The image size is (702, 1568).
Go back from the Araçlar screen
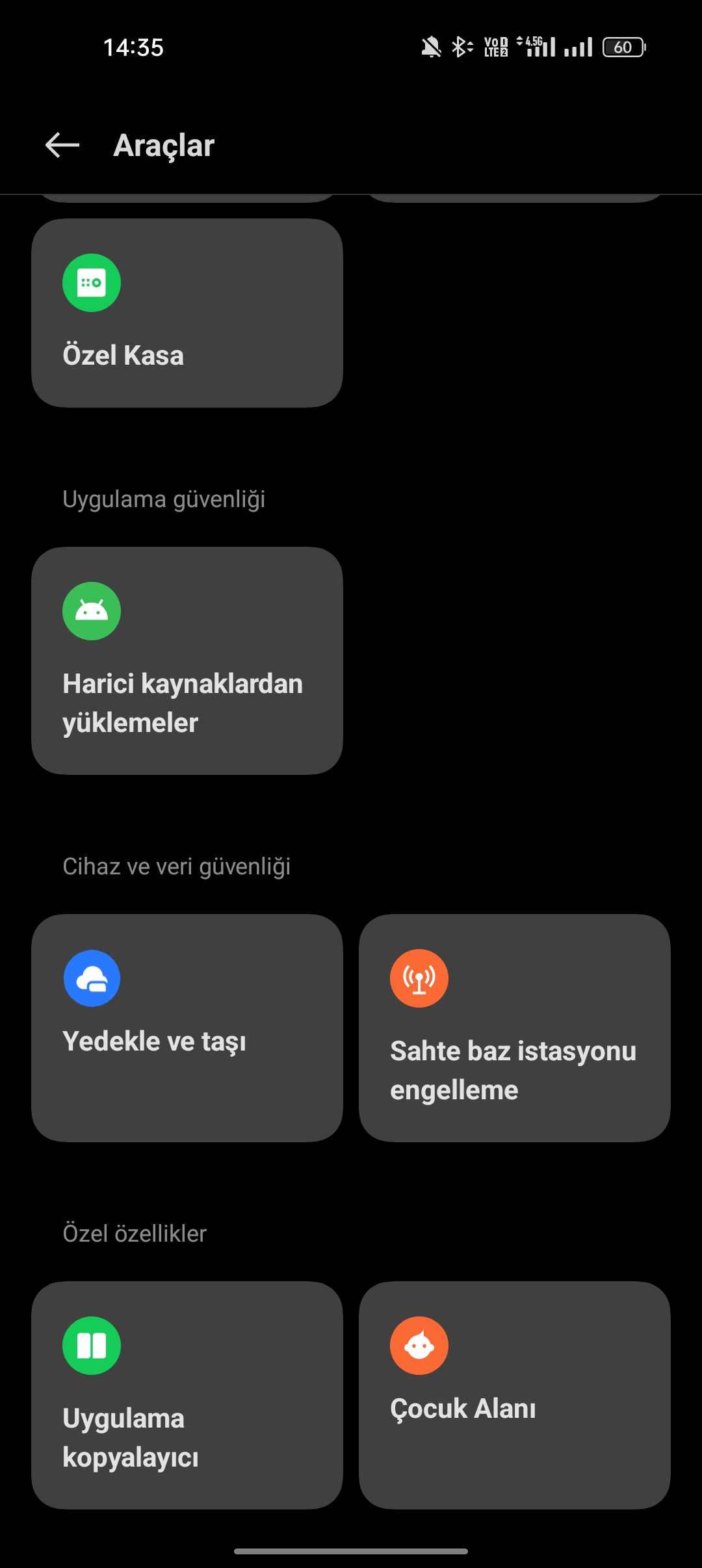tap(62, 145)
